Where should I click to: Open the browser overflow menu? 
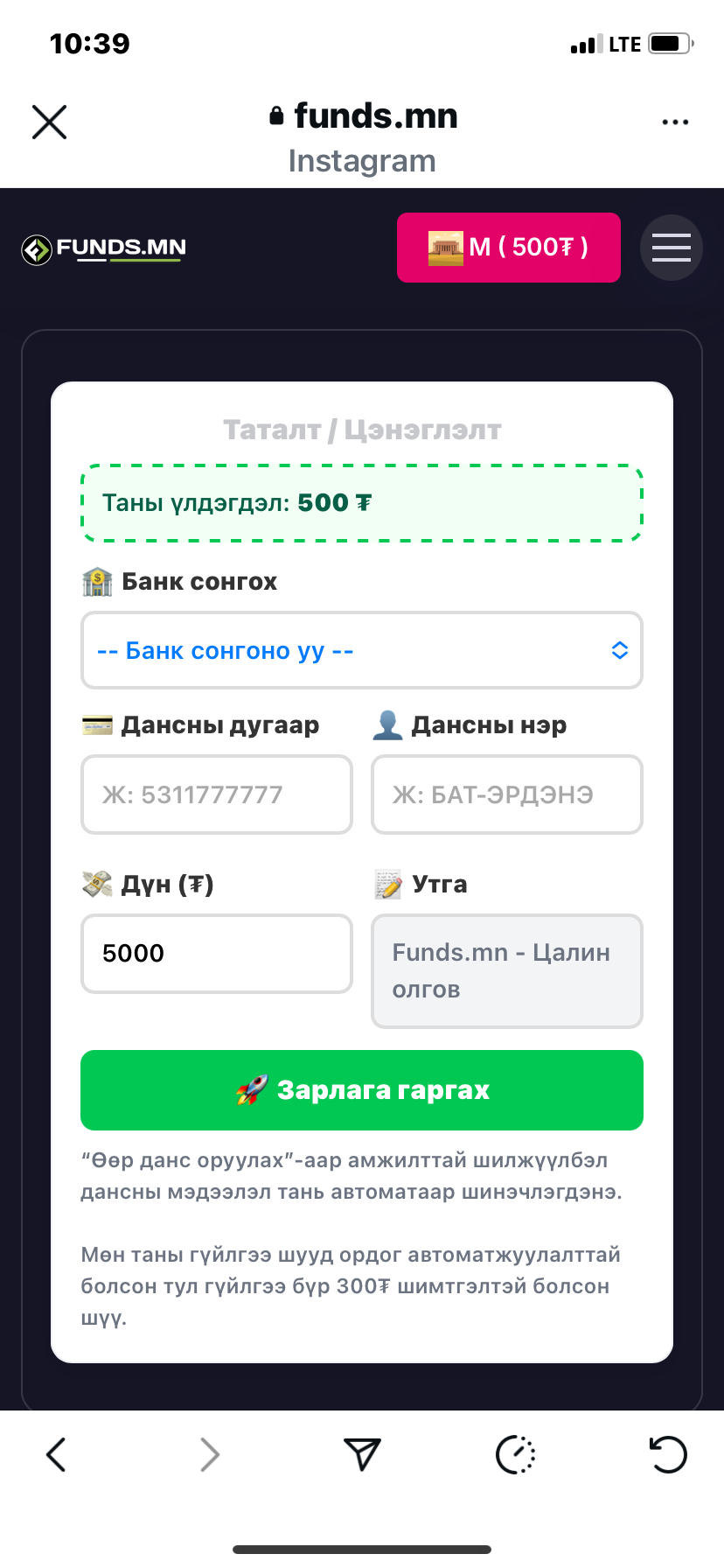pyautogui.click(x=674, y=122)
